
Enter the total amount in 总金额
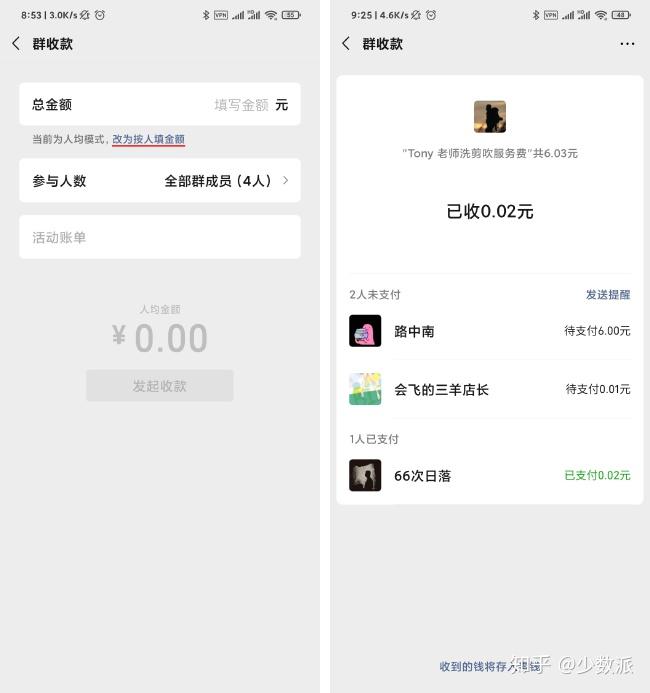coord(240,104)
